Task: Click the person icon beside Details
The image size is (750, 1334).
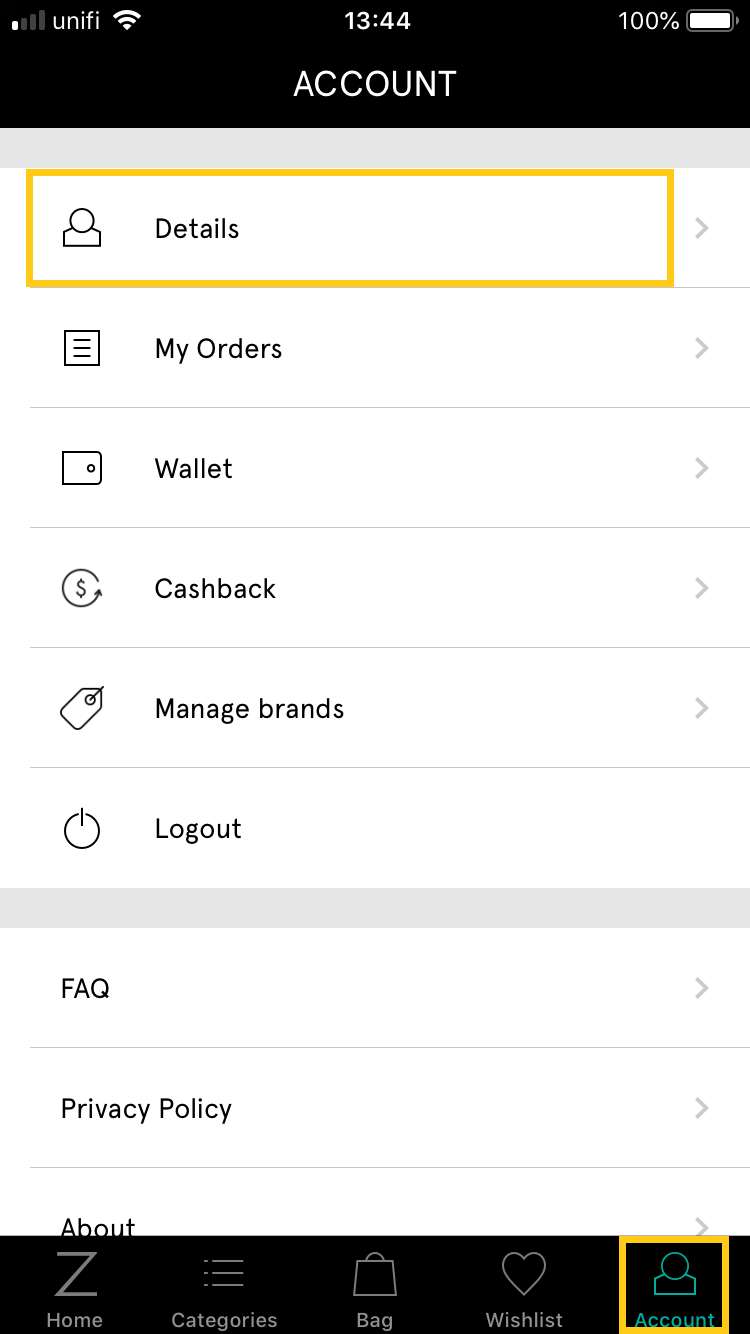Action: point(81,227)
